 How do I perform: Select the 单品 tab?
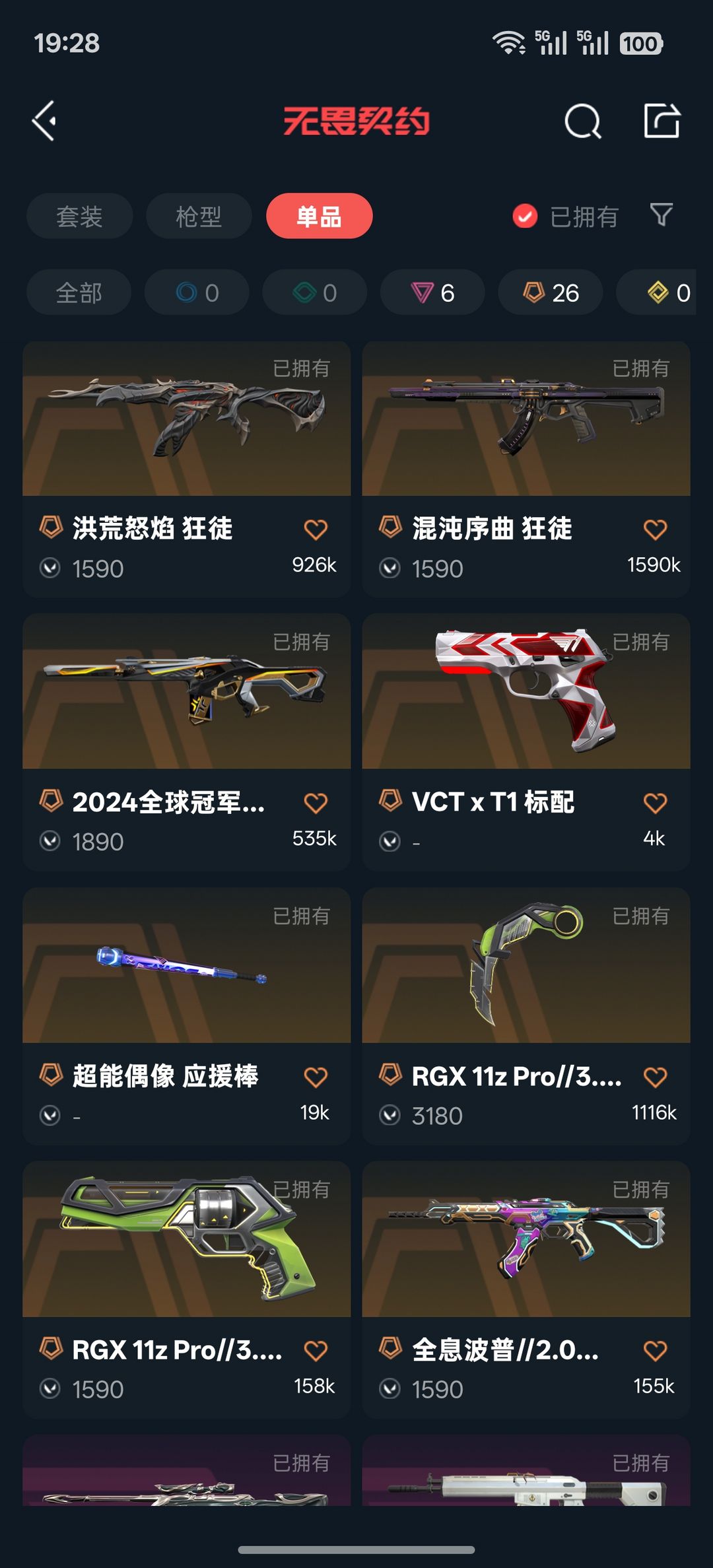(319, 216)
